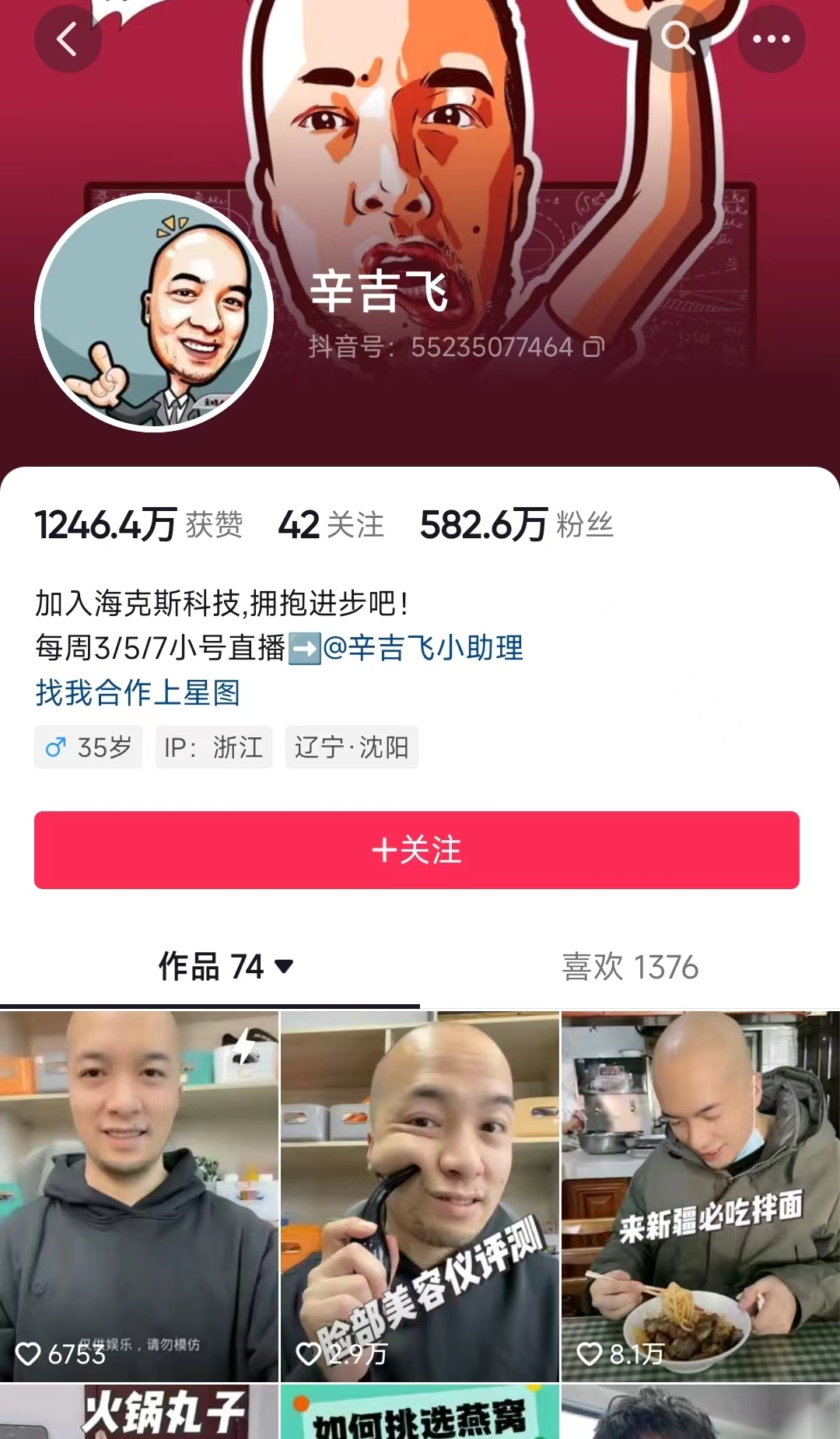
Task: Copy the Douyin ID number
Action: click(593, 347)
